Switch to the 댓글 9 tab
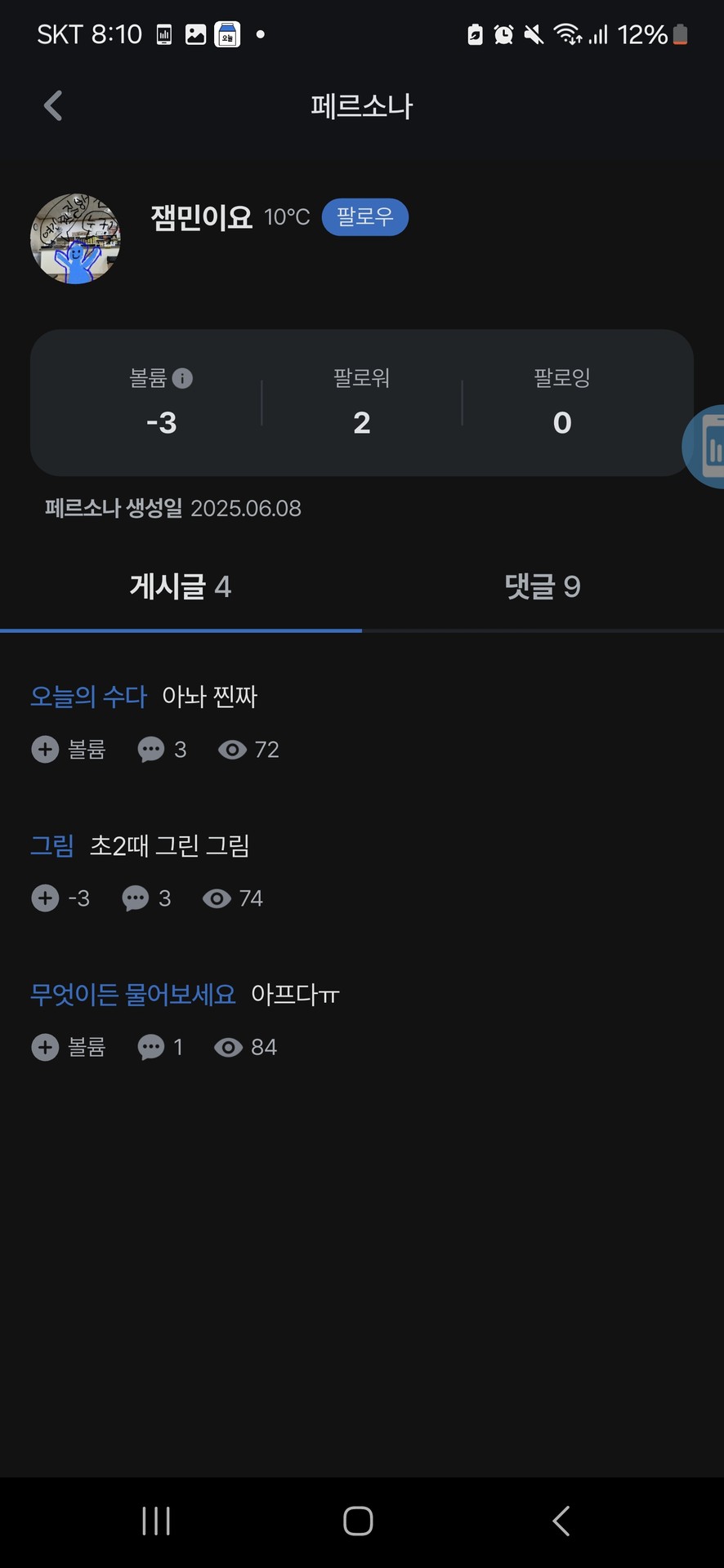The image size is (724, 1568). tap(543, 586)
